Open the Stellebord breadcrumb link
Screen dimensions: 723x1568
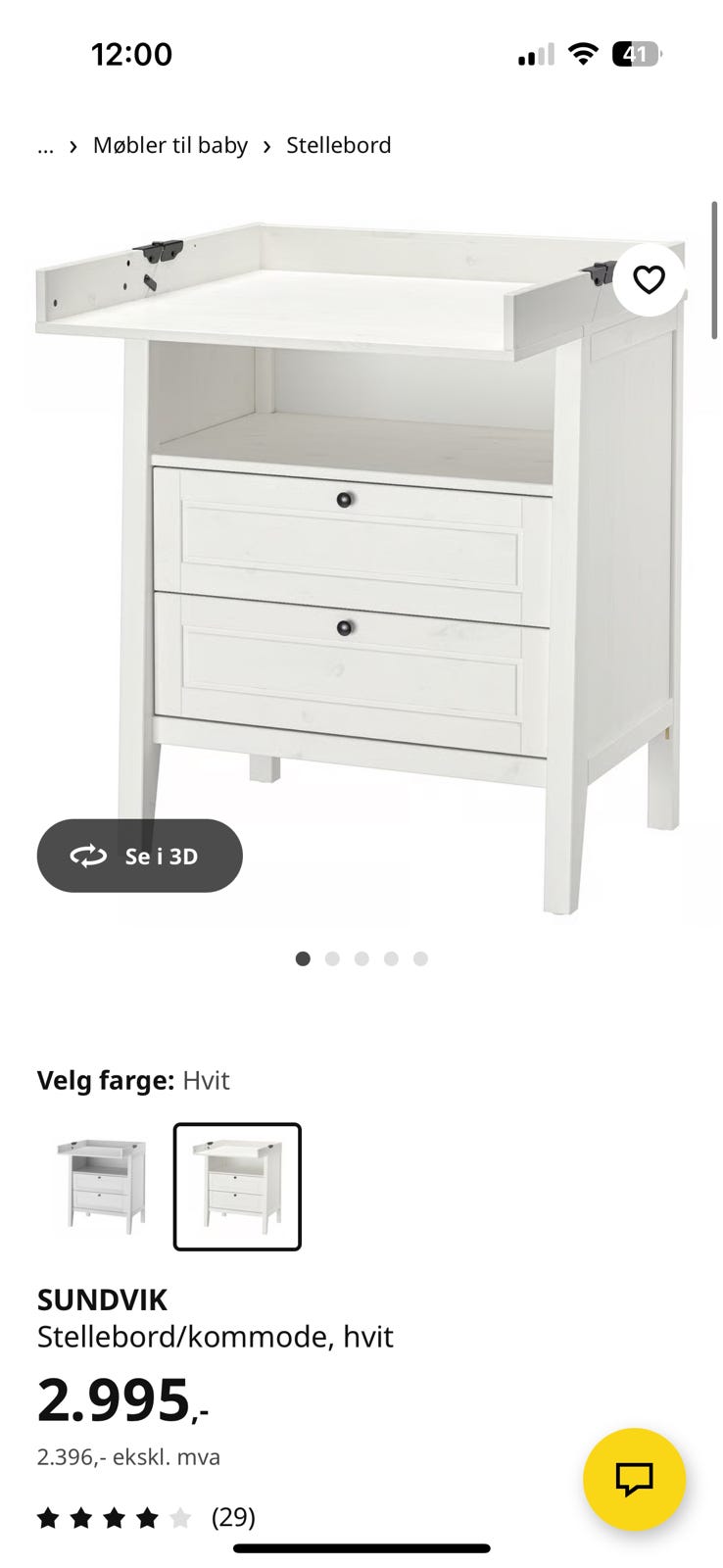338,145
